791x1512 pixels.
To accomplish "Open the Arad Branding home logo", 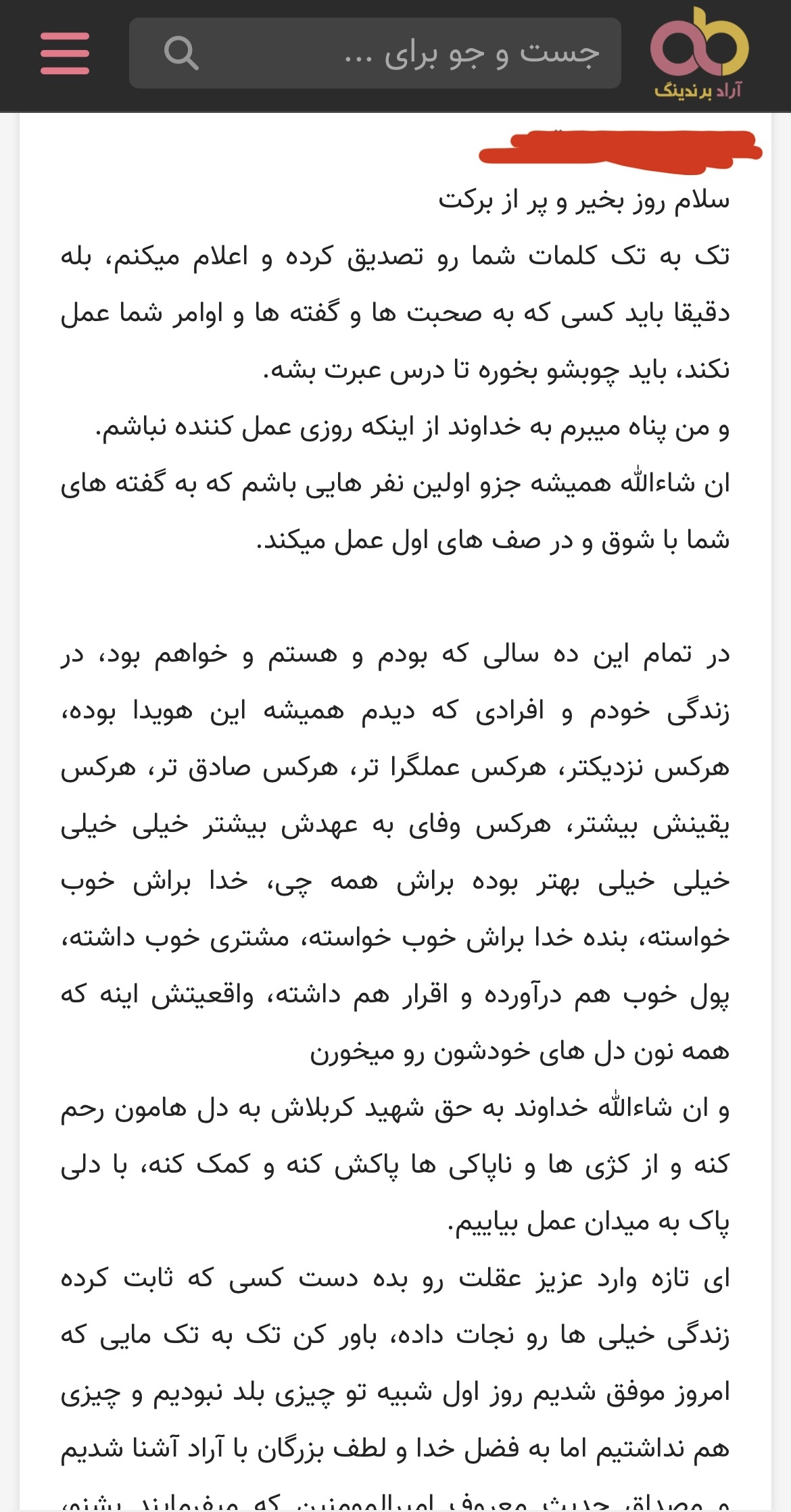I will tap(699, 54).
